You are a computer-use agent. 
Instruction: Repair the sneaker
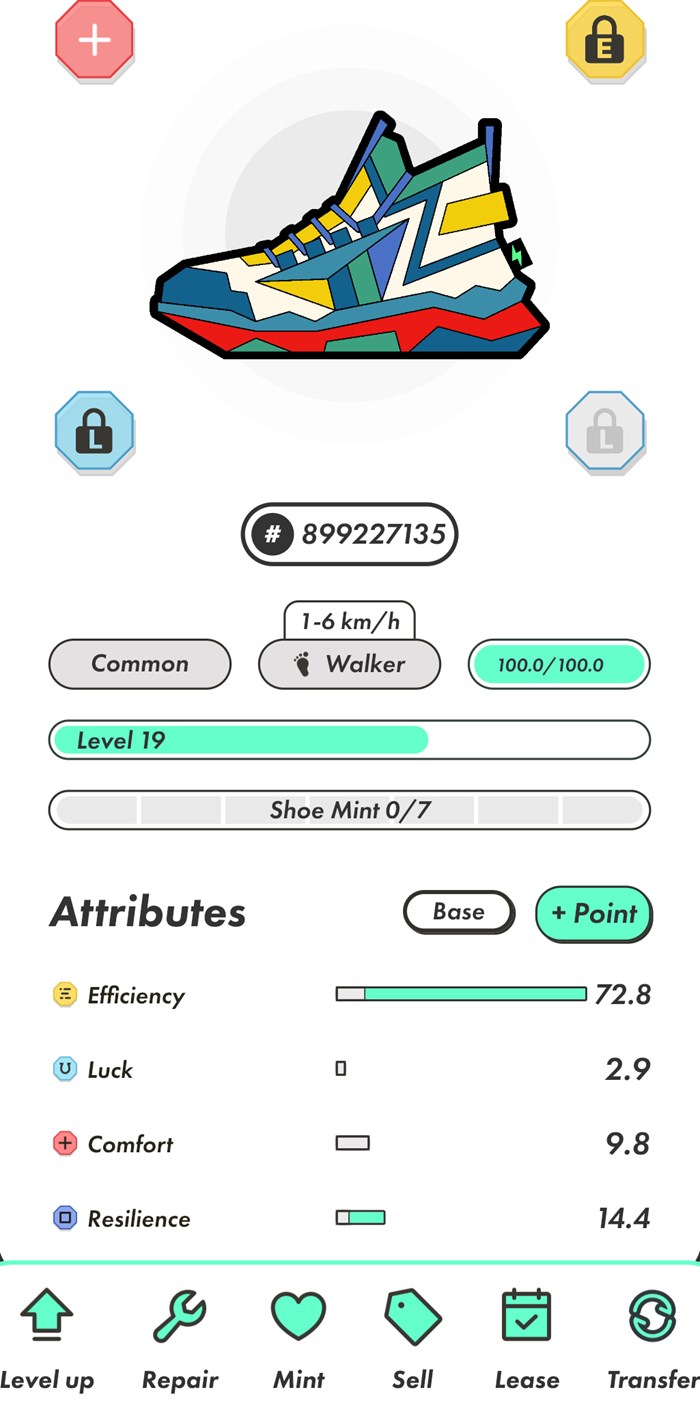[179, 1339]
